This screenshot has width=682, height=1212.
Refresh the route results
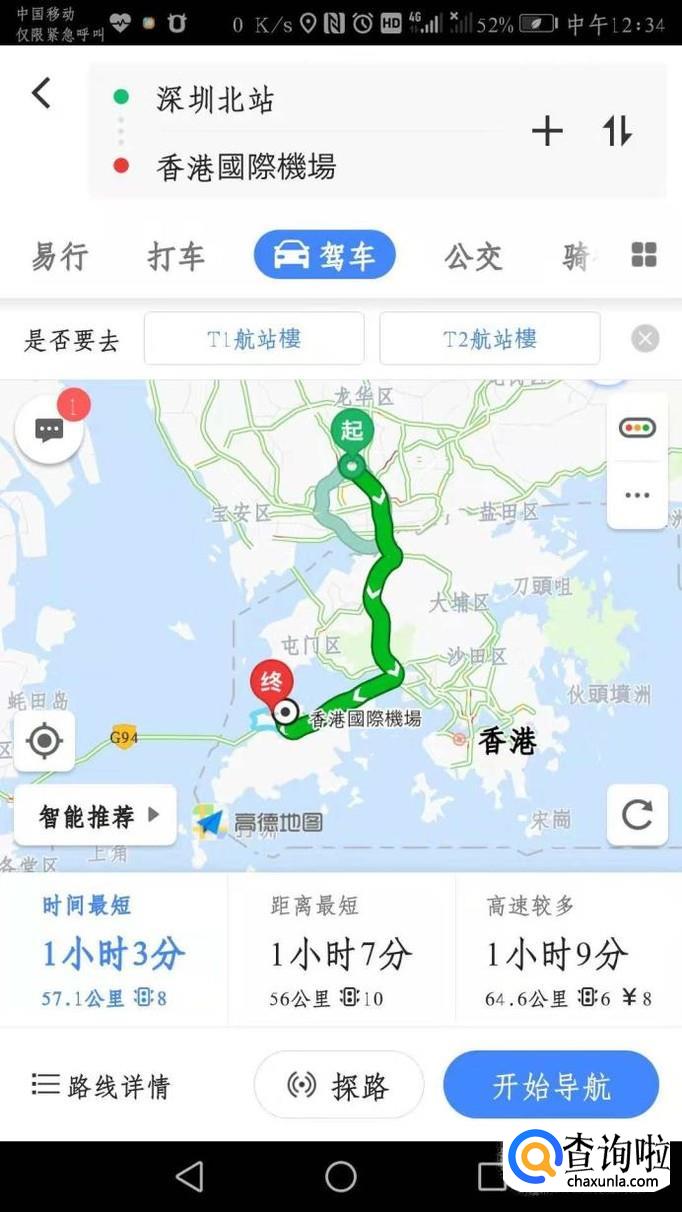(637, 815)
